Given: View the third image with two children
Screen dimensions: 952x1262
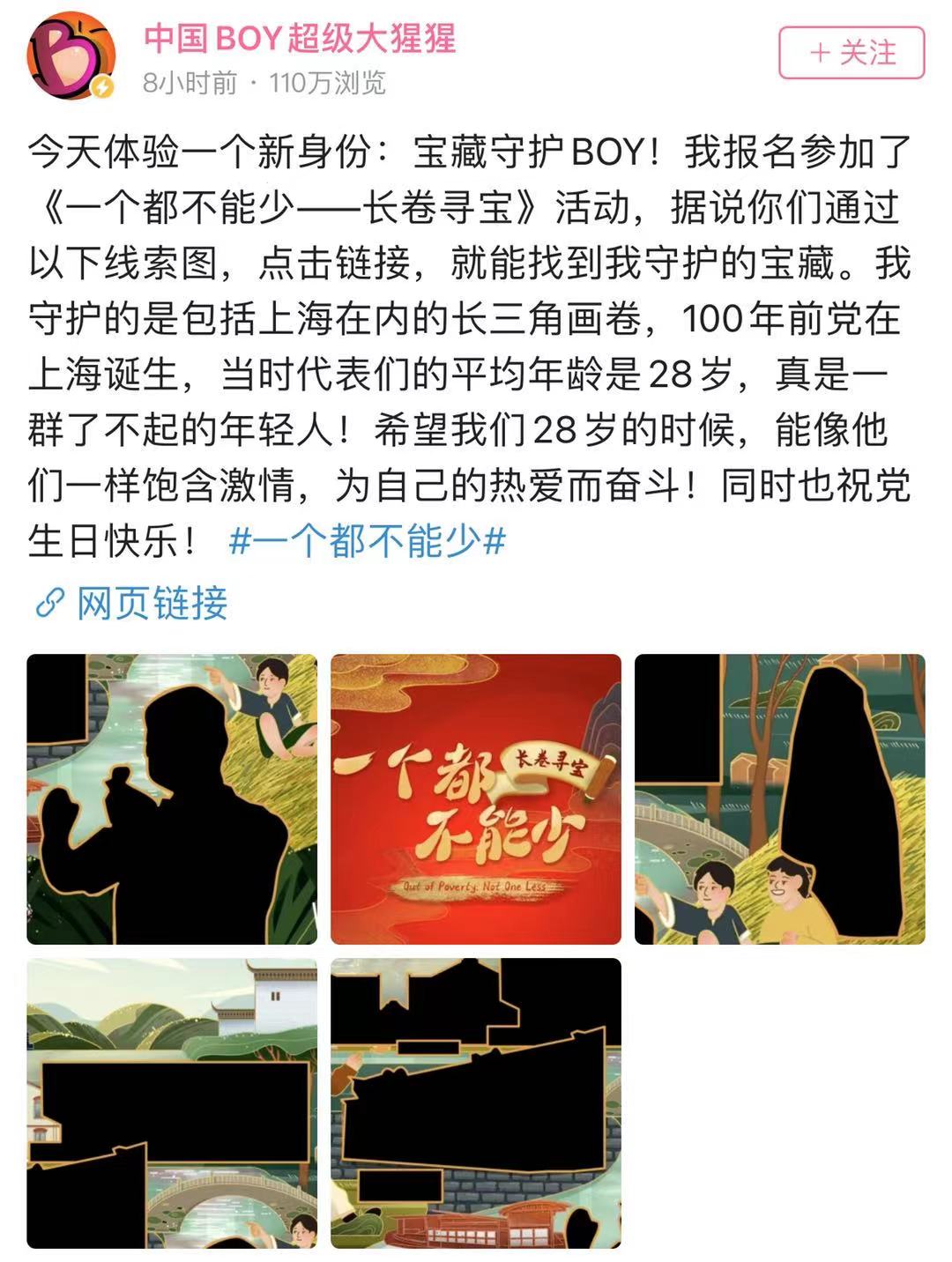Looking at the screenshot, I should pyautogui.click(x=779, y=798).
